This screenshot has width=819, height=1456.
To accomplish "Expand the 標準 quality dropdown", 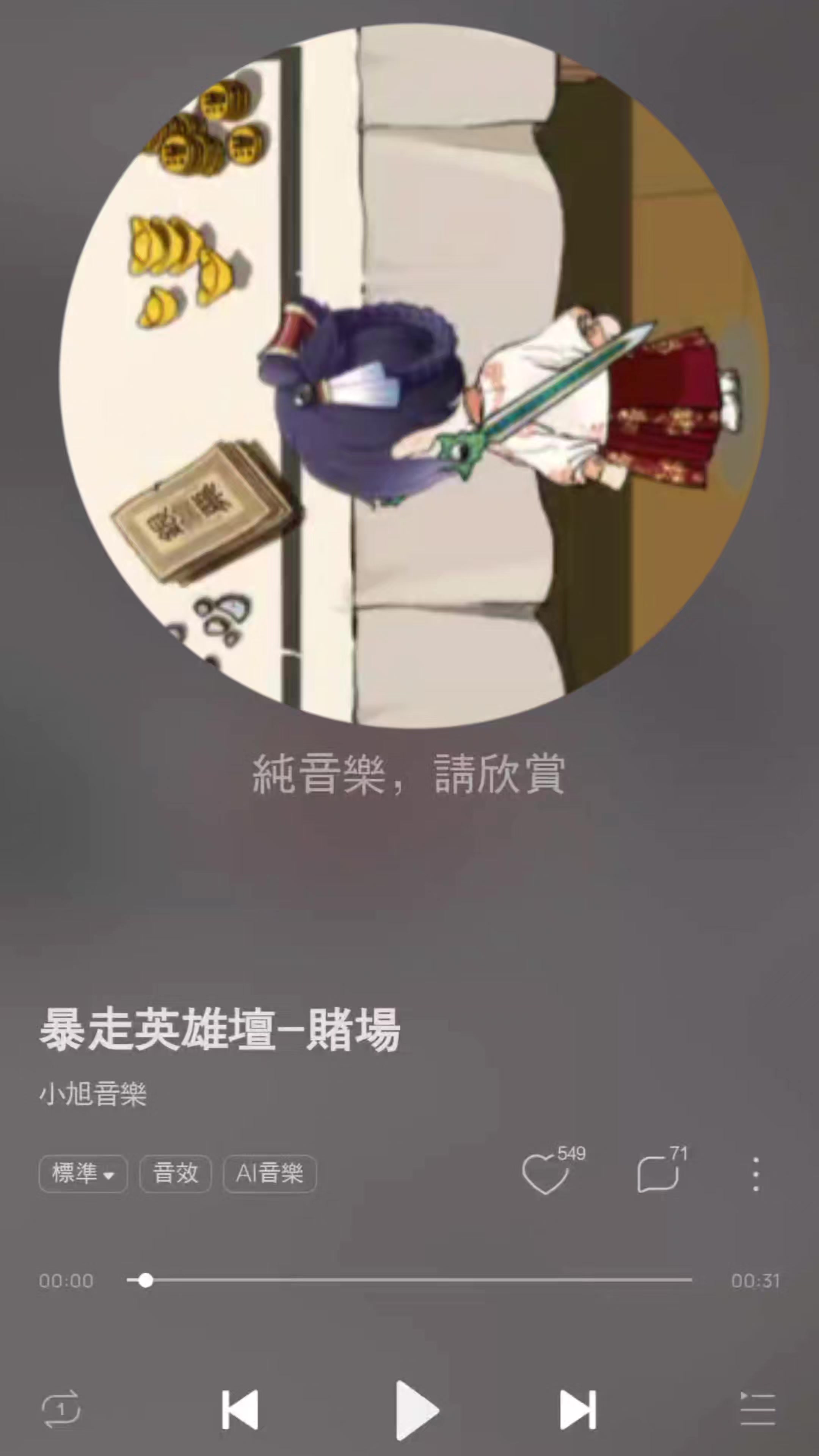I will [83, 1174].
